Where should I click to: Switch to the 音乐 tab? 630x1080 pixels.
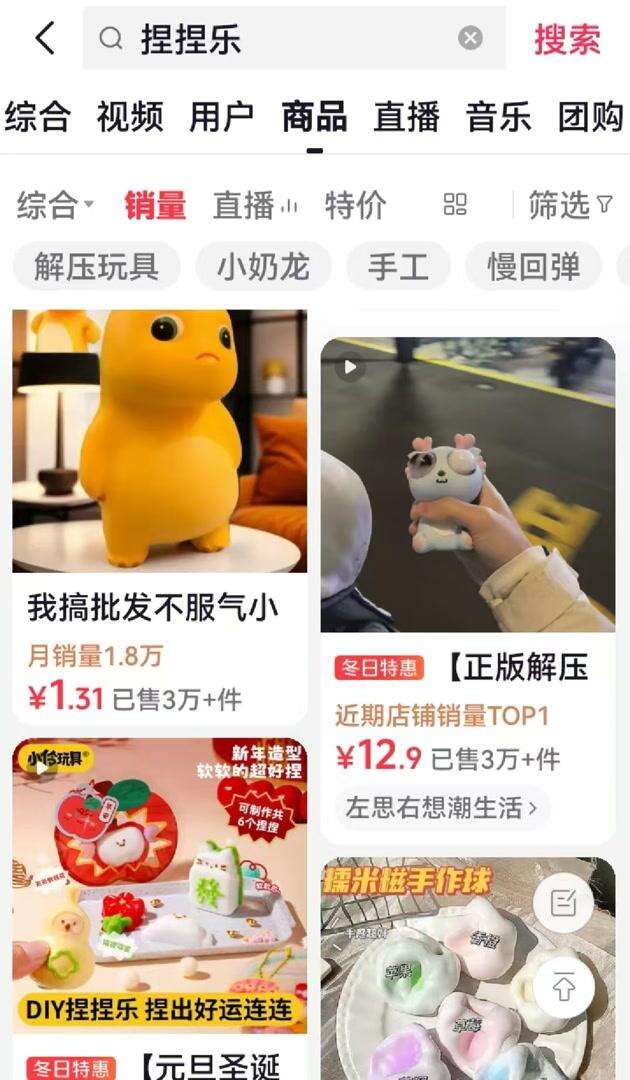tap(499, 117)
